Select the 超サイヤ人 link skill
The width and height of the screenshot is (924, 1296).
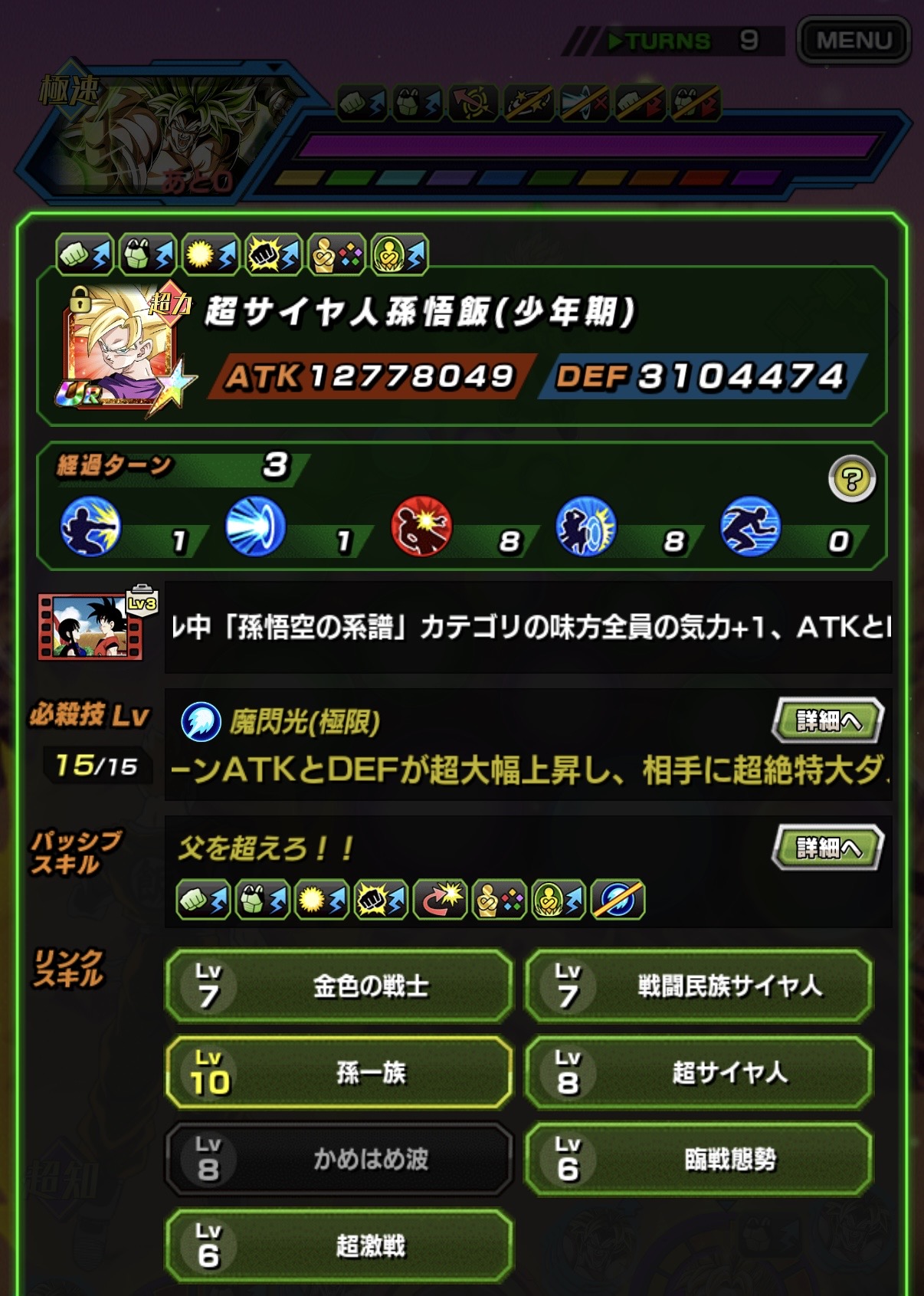tap(699, 1072)
